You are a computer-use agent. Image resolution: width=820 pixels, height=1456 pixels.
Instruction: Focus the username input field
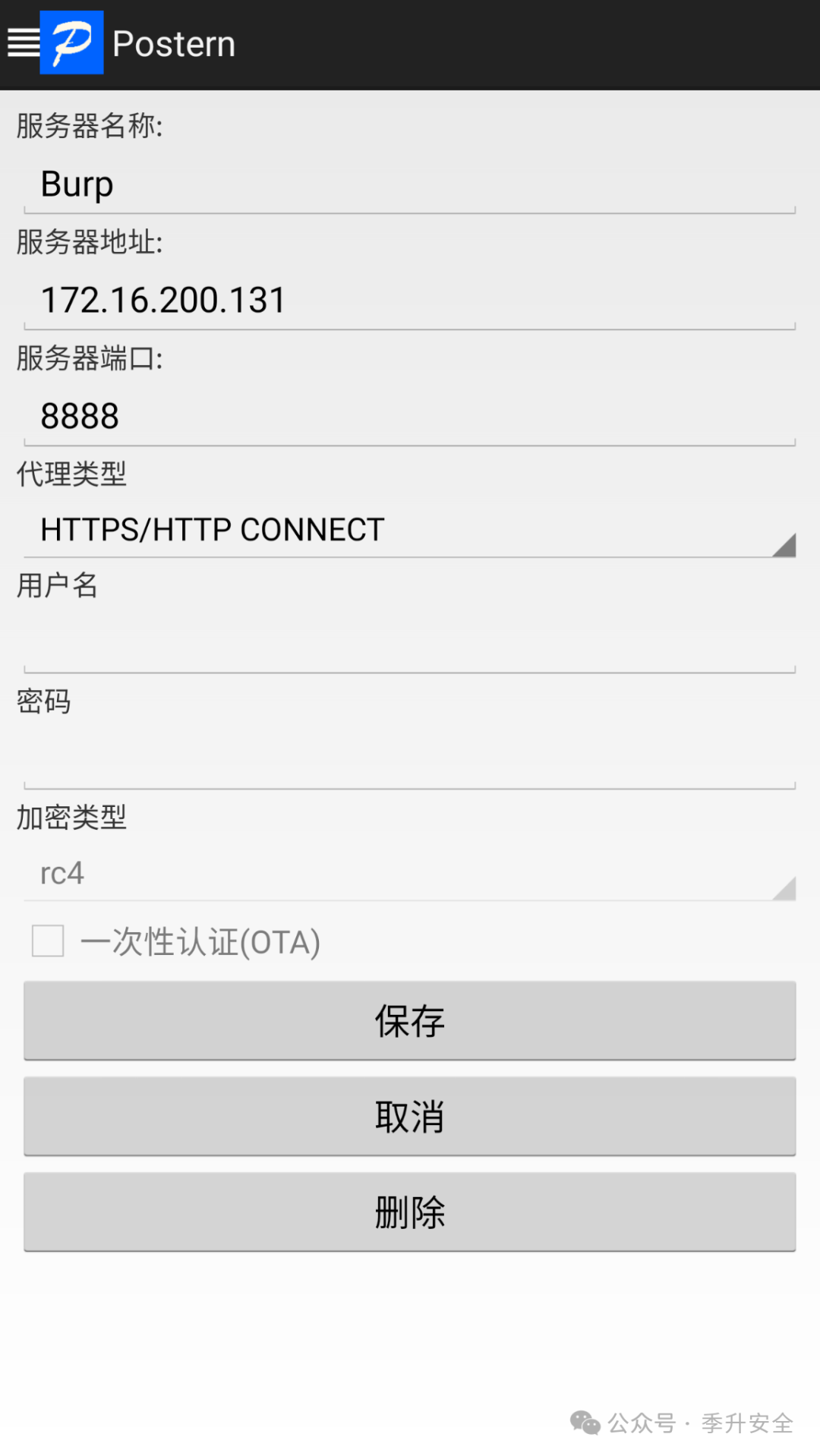click(408, 645)
